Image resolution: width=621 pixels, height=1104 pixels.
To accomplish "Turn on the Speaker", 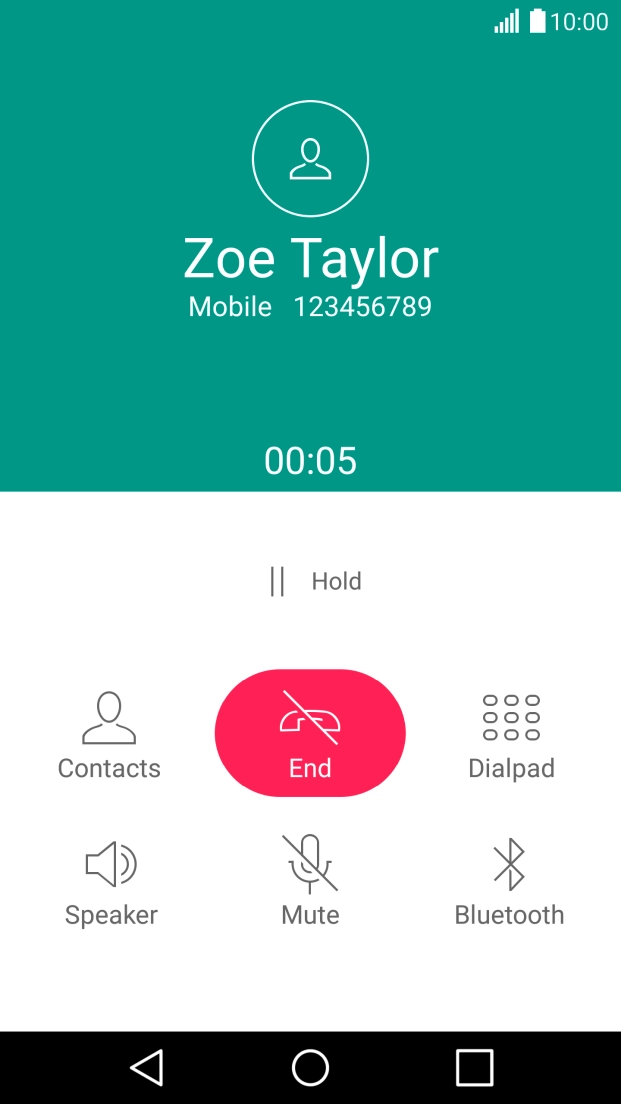I will [x=111, y=883].
